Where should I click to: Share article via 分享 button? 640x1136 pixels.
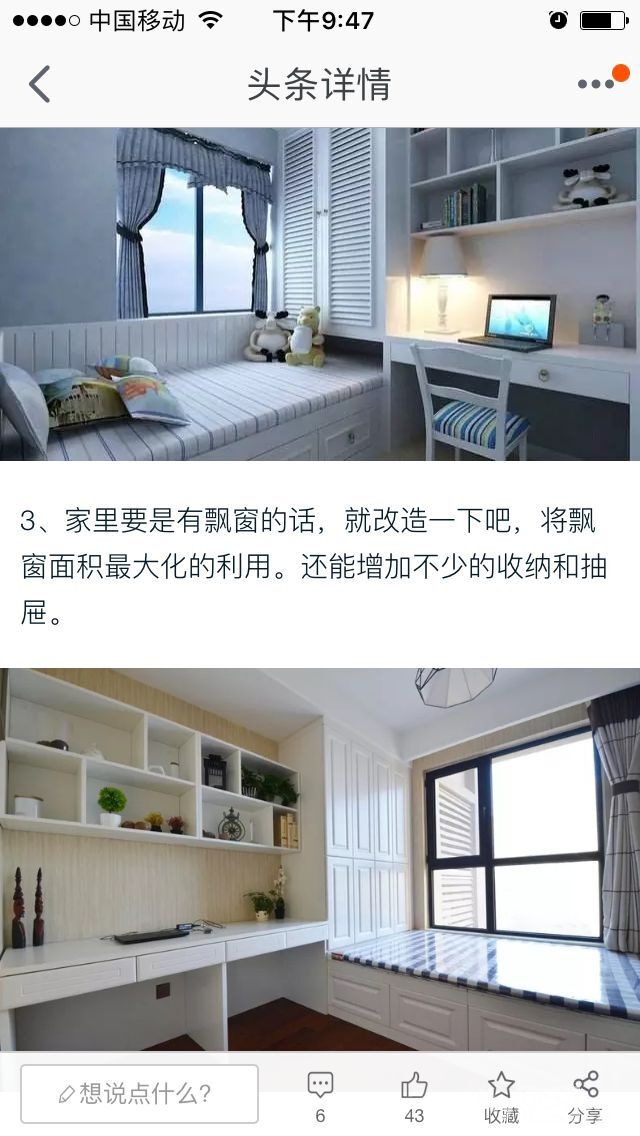[x=585, y=1096]
